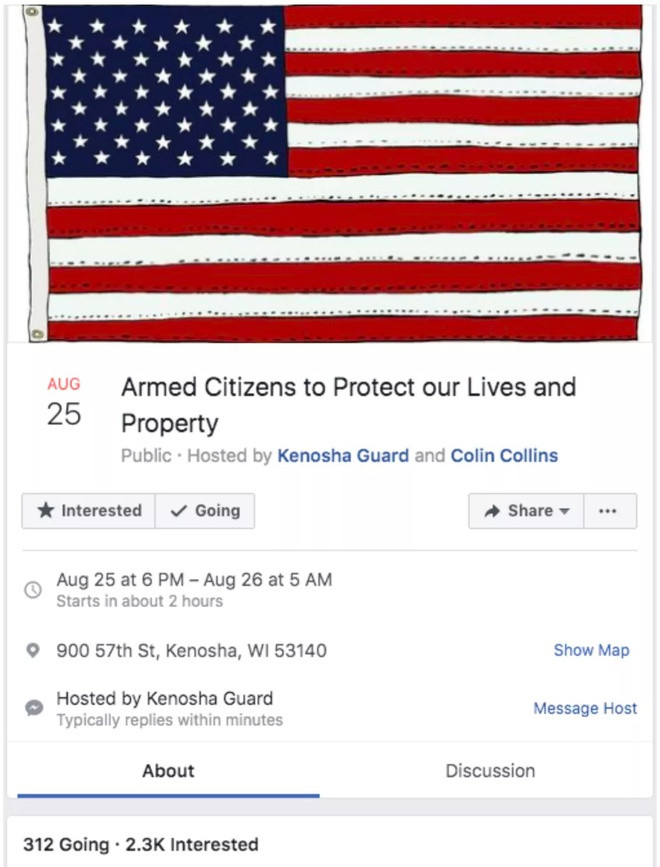The width and height of the screenshot is (660, 867).
Task: Switch to the Discussion tab
Action: pos(490,770)
